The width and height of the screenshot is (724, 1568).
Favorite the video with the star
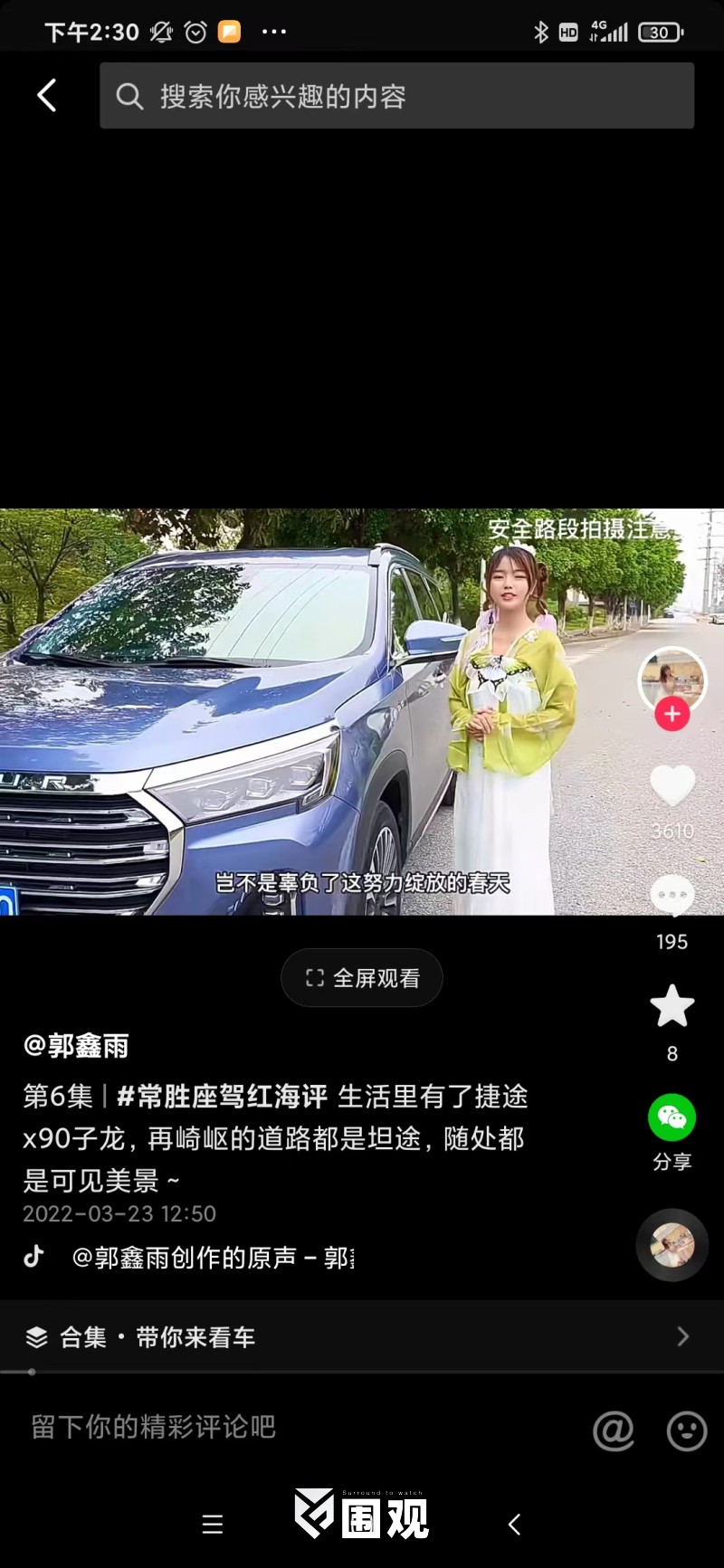coord(672,1007)
